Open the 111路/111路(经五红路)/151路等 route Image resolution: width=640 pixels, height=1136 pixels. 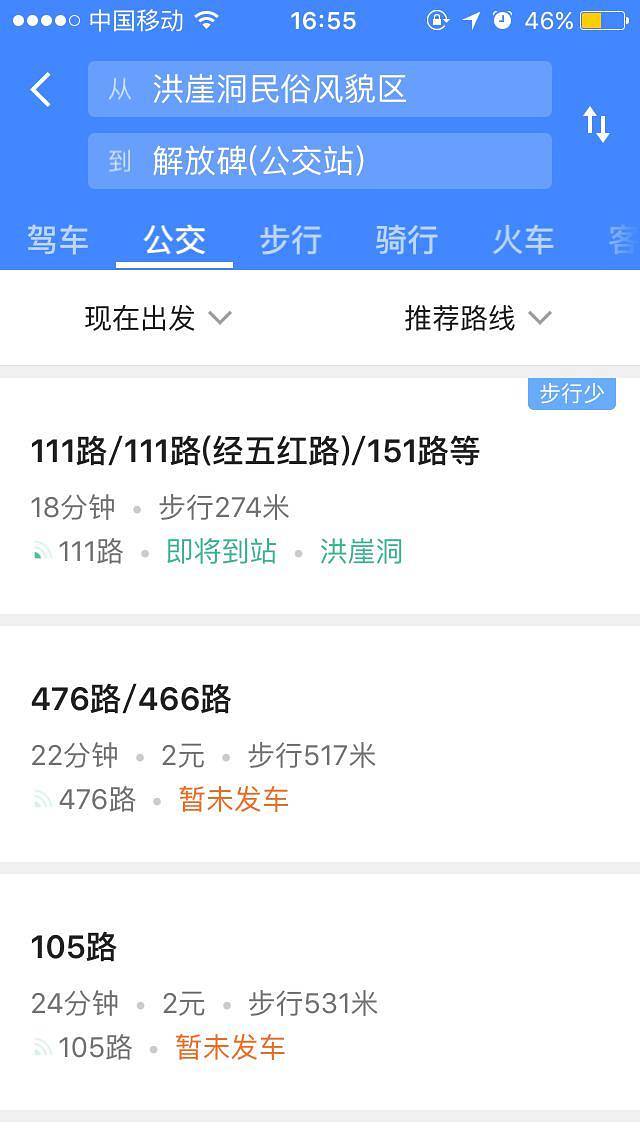[x=320, y=498]
